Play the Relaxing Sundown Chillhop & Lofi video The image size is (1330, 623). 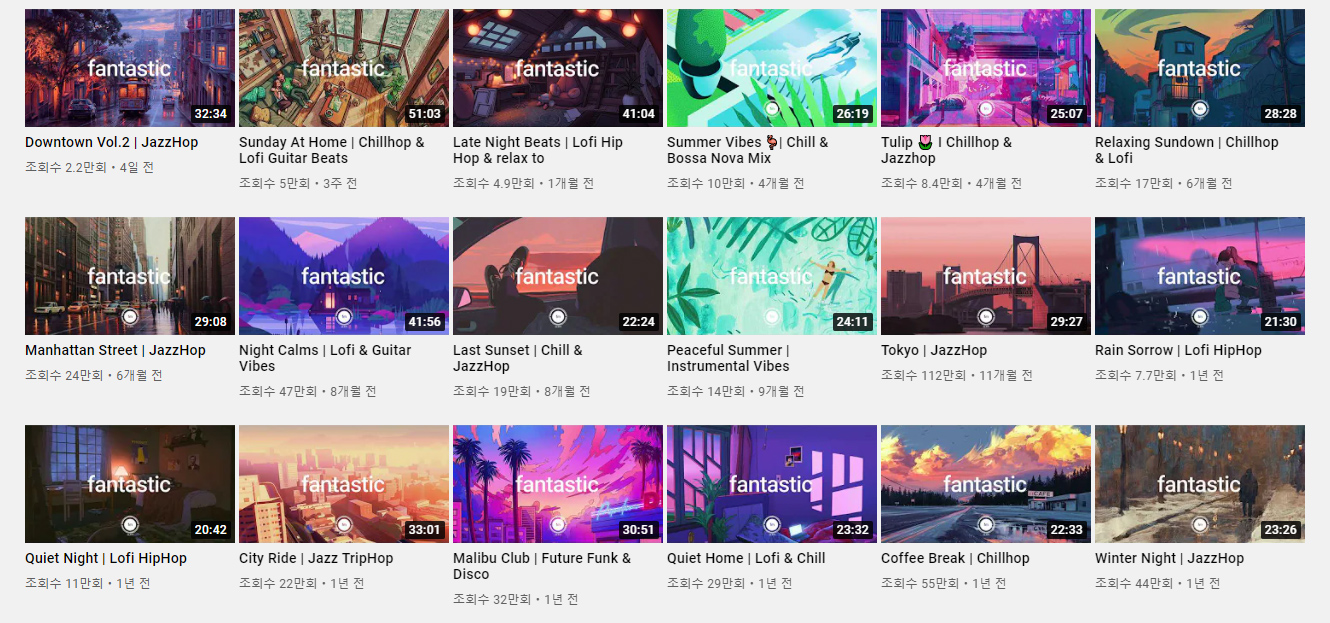1199,68
